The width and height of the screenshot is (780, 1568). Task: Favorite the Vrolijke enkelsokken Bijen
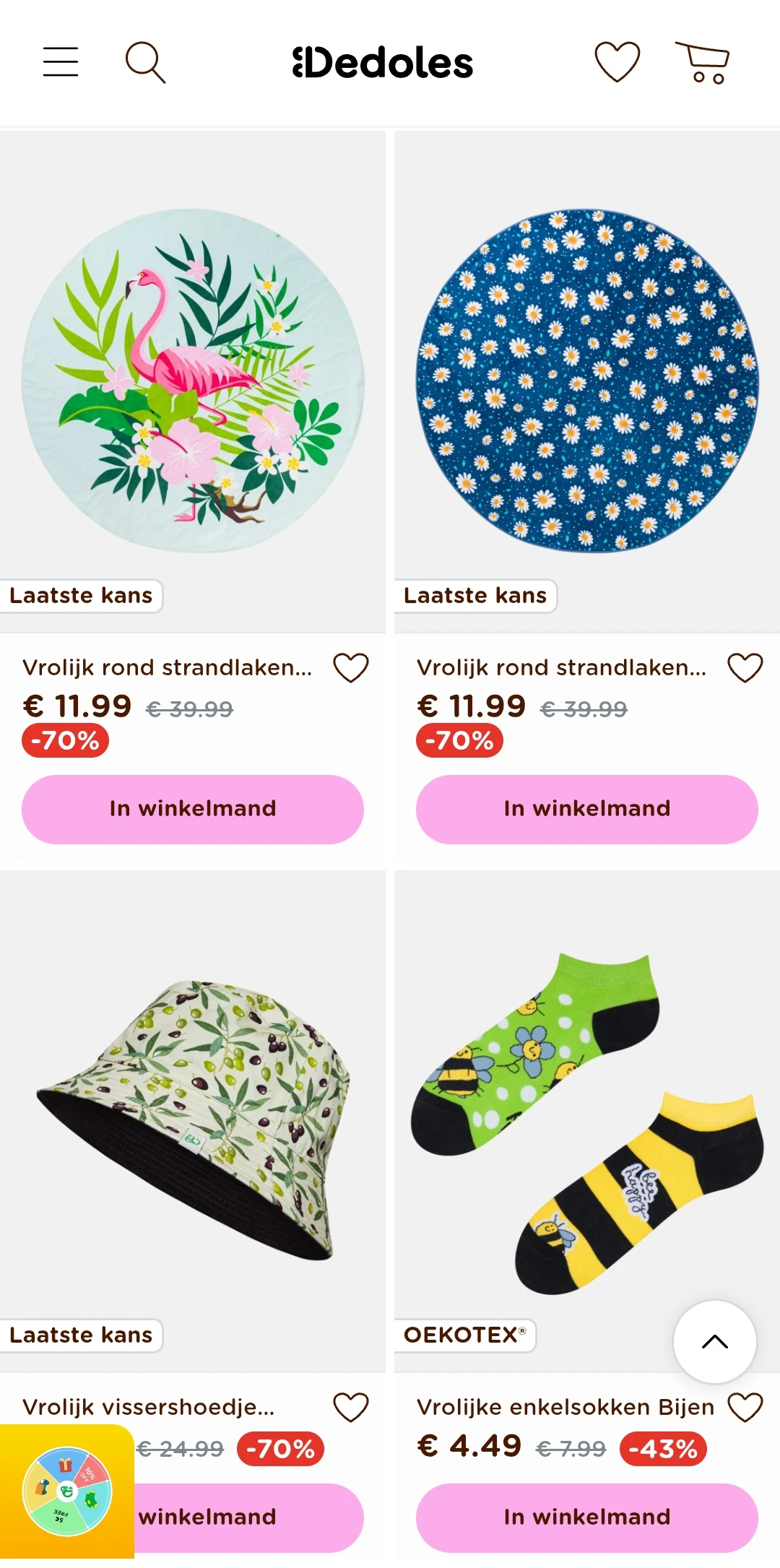[x=745, y=1406]
